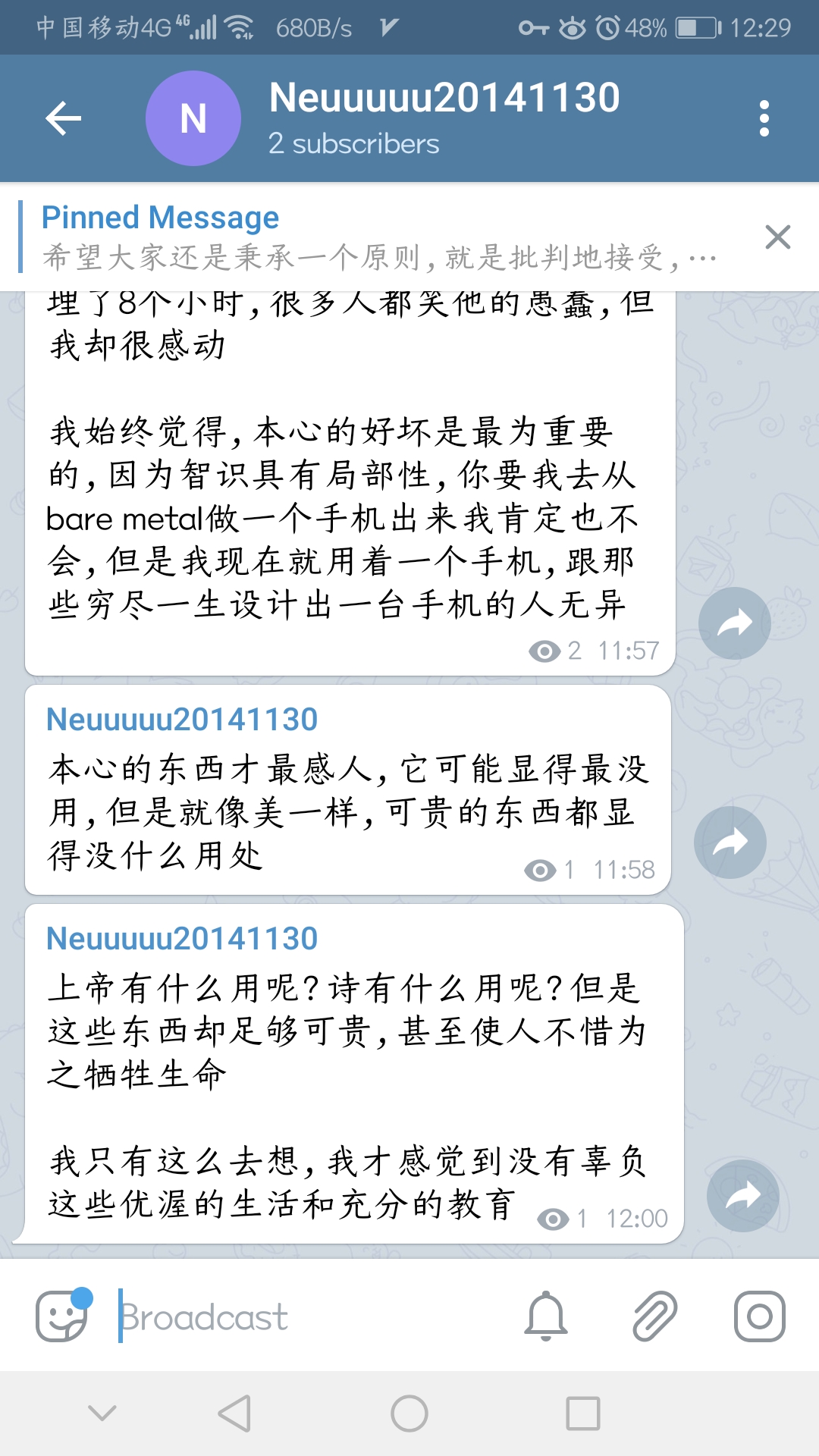Viewport: 819px width, 1456px height.
Task: Open the camera to record media
Action: pyautogui.click(x=759, y=1316)
